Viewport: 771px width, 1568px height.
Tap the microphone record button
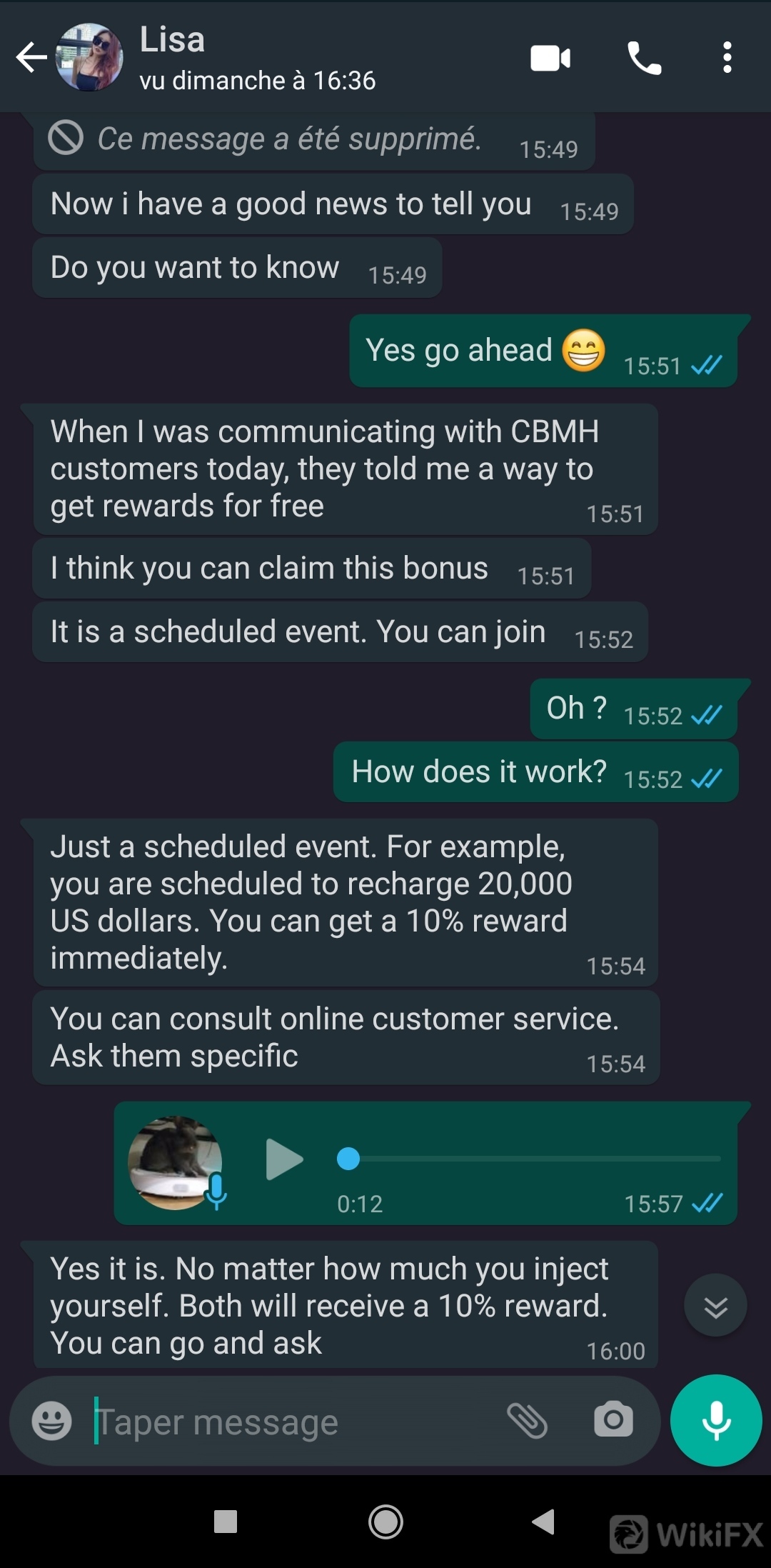coord(716,1420)
